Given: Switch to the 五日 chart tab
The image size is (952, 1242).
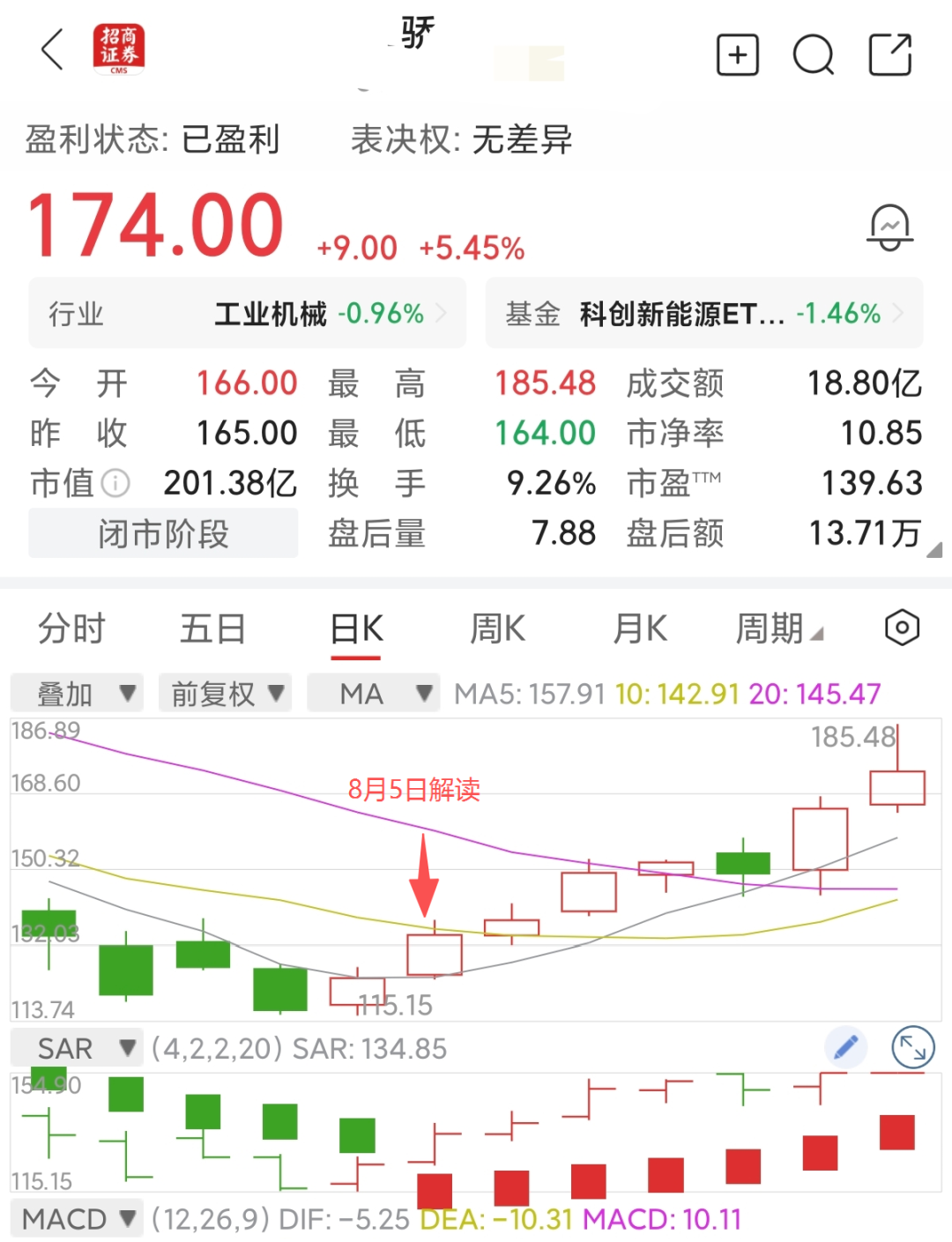Looking at the screenshot, I should 212,629.
